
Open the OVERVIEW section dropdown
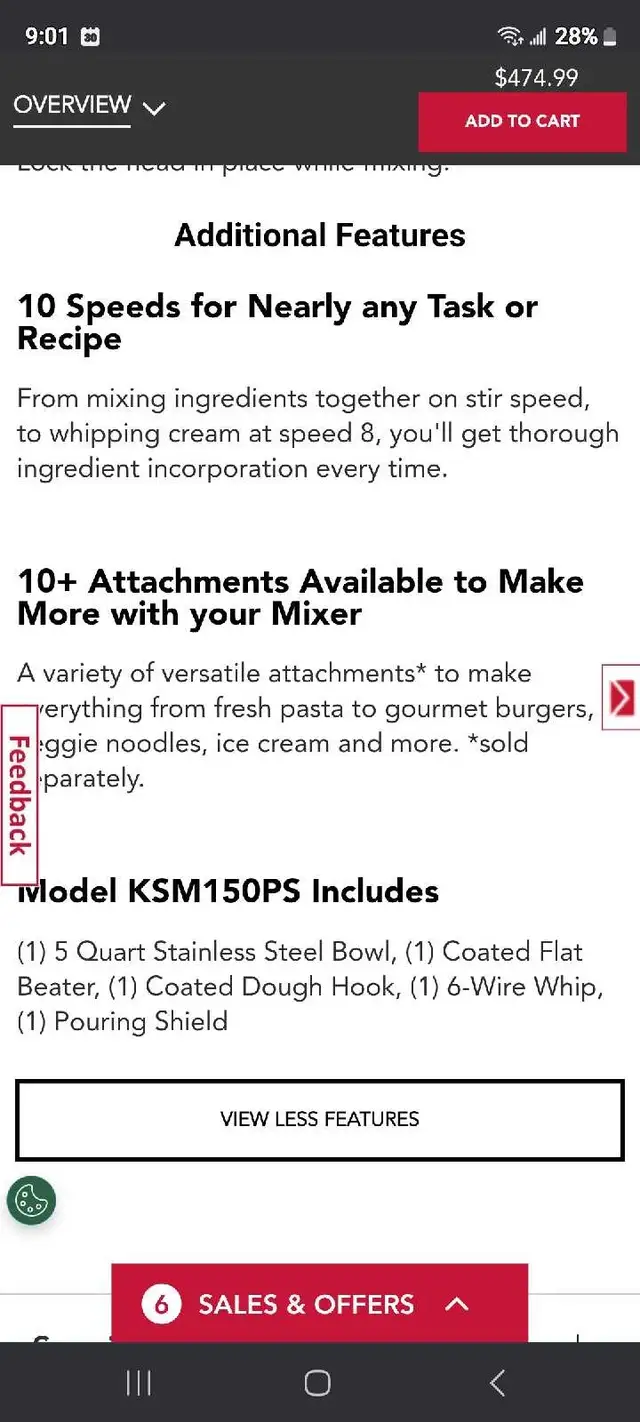coord(89,106)
